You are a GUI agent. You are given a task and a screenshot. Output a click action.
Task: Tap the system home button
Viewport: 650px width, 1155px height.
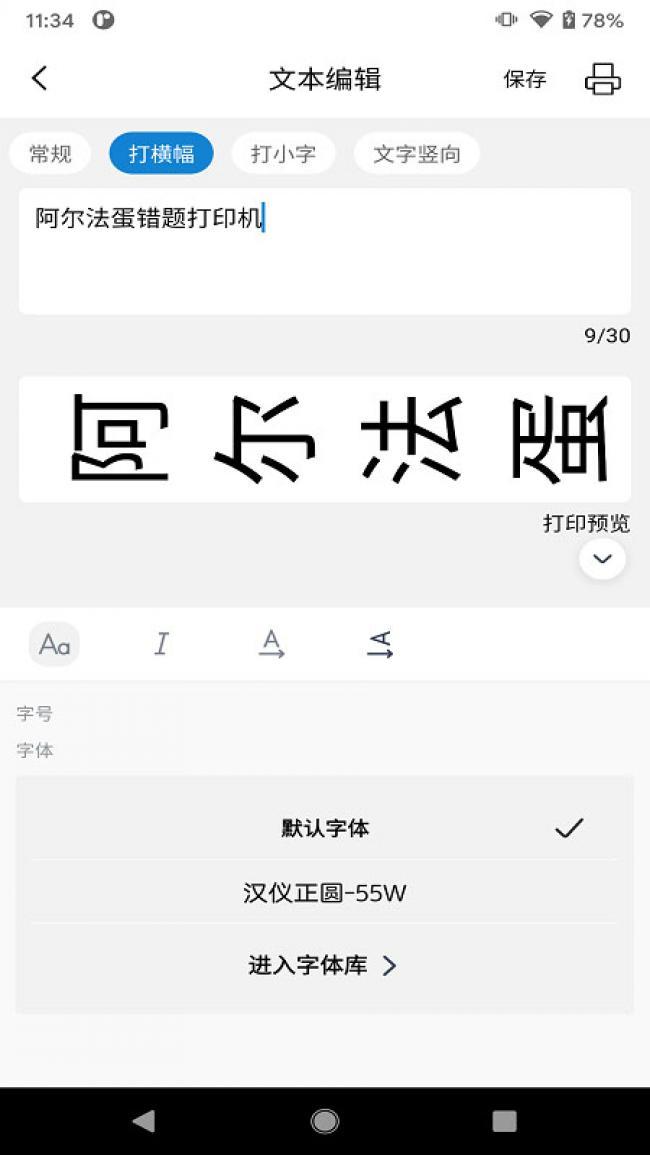pos(324,1121)
